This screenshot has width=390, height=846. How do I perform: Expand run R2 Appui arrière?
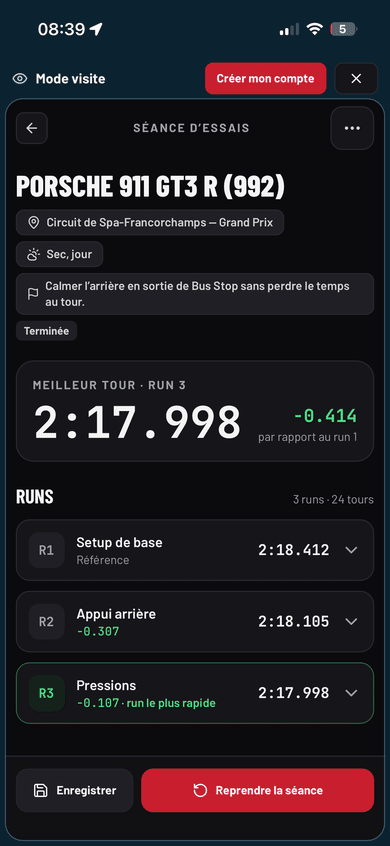(x=195, y=622)
